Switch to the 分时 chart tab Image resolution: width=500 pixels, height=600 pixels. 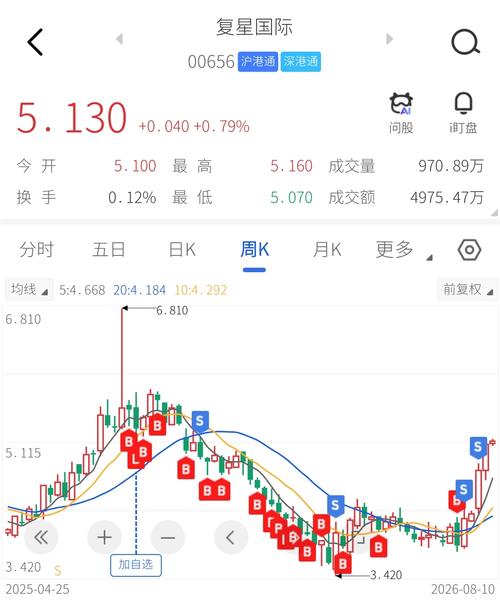(36, 250)
